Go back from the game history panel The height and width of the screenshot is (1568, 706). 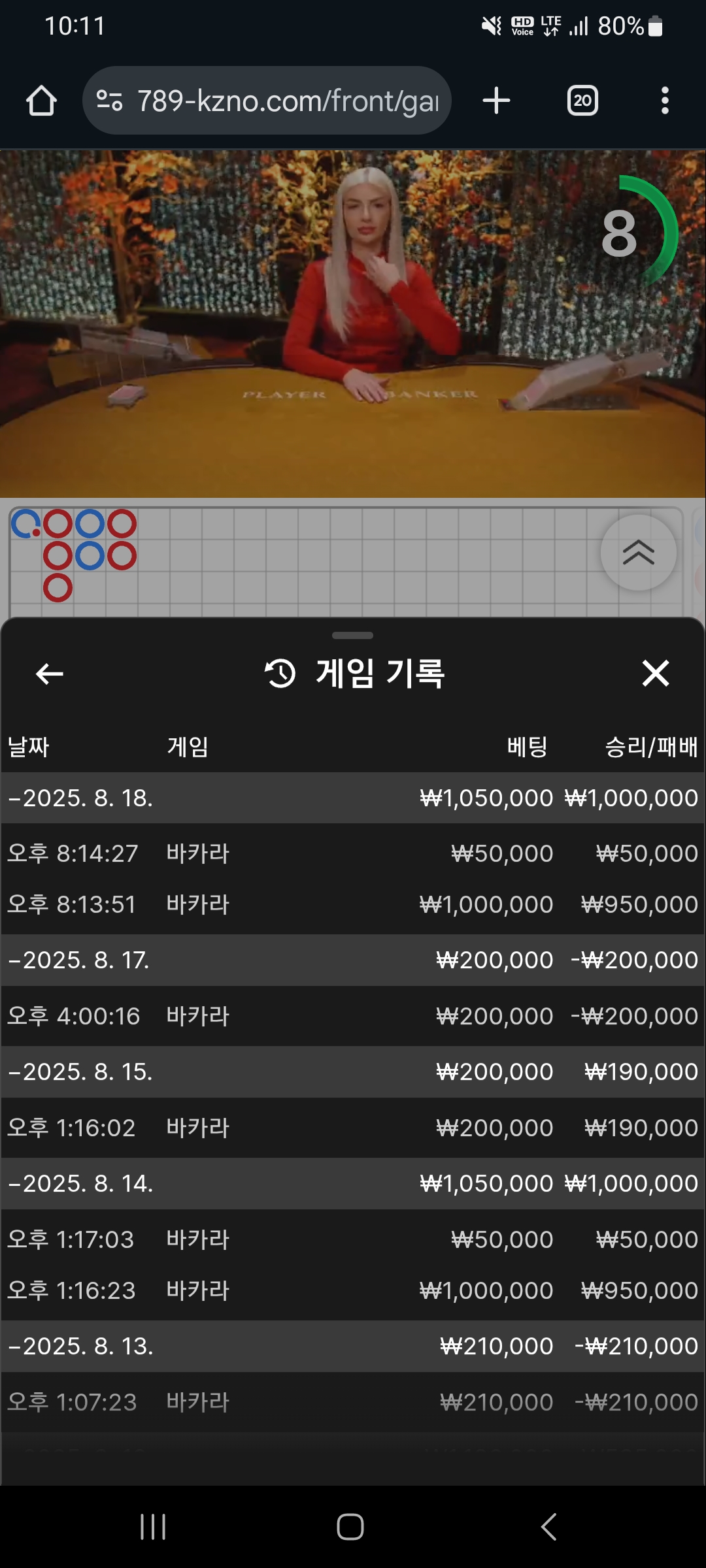click(x=50, y=674)
